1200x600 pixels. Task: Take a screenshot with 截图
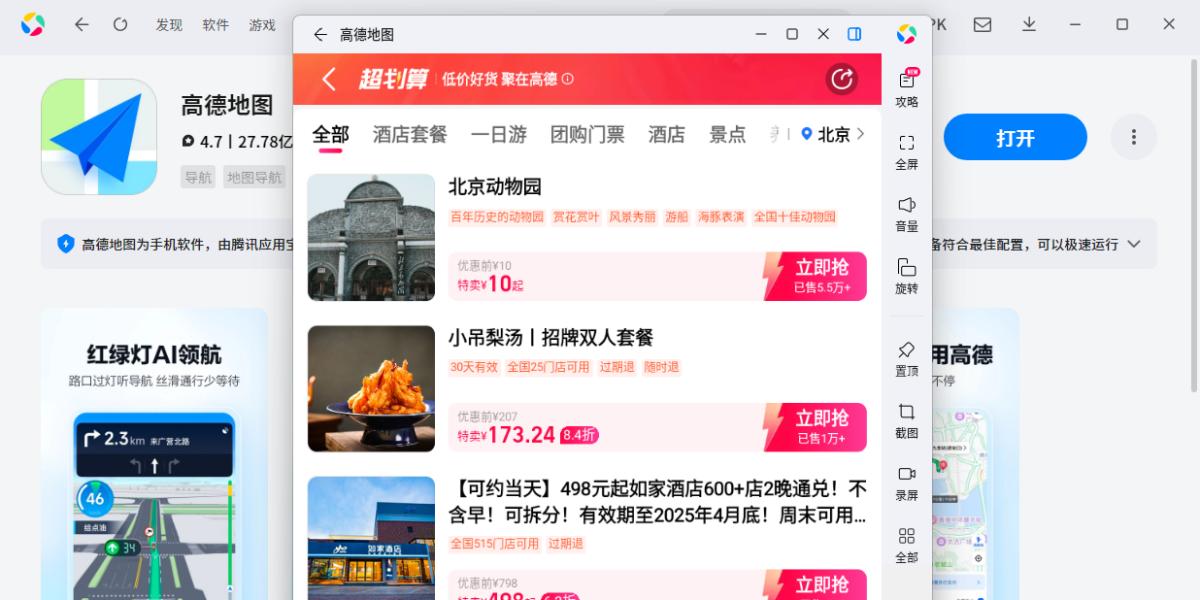click(x=906, y=420)
